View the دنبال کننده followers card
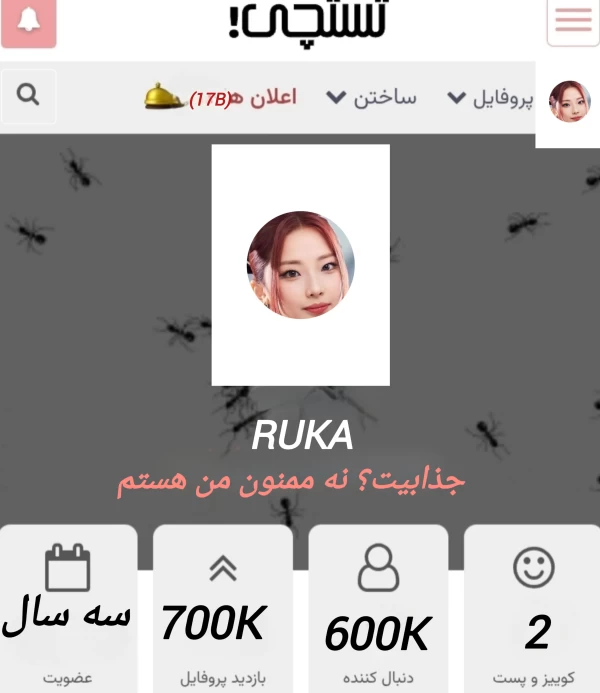600x693 pixels. [378, 608]
